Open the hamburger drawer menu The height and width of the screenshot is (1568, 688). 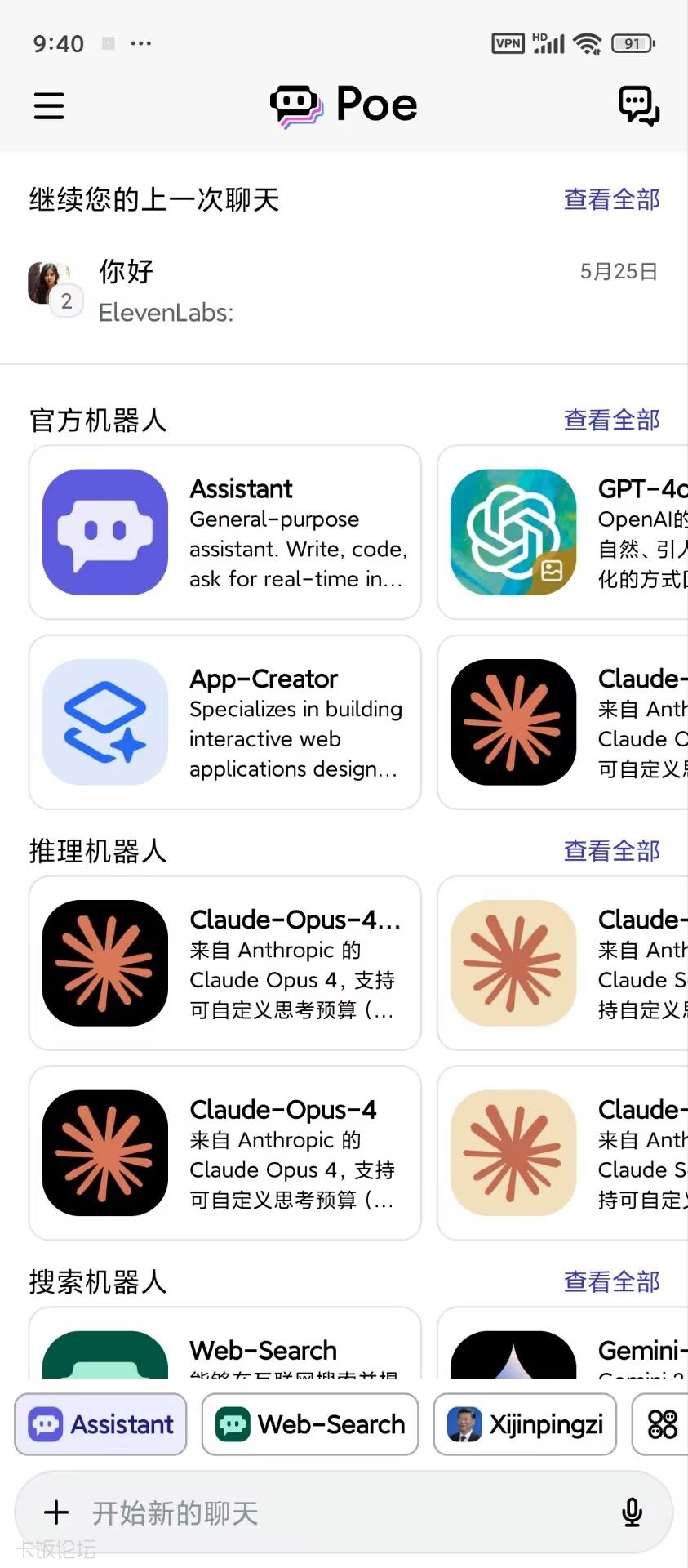49,105
